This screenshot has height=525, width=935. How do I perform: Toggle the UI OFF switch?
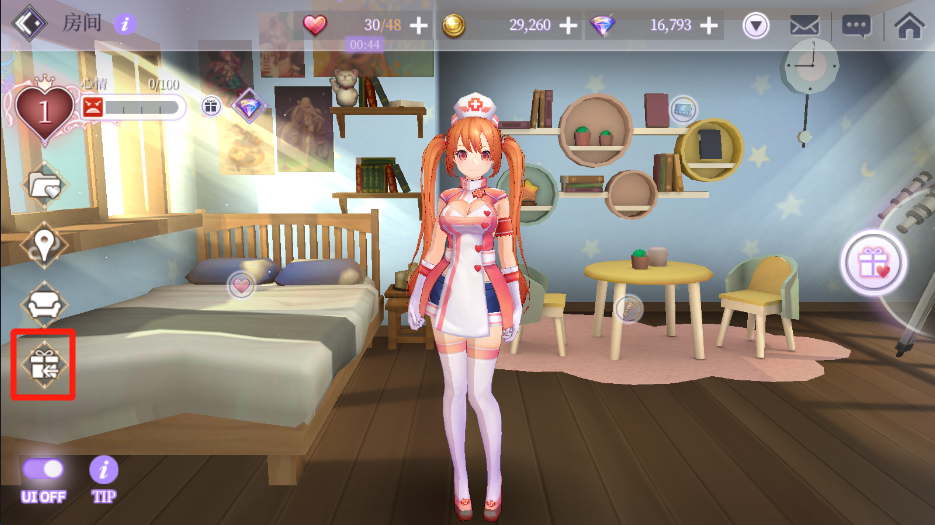(x=43, y=469)
